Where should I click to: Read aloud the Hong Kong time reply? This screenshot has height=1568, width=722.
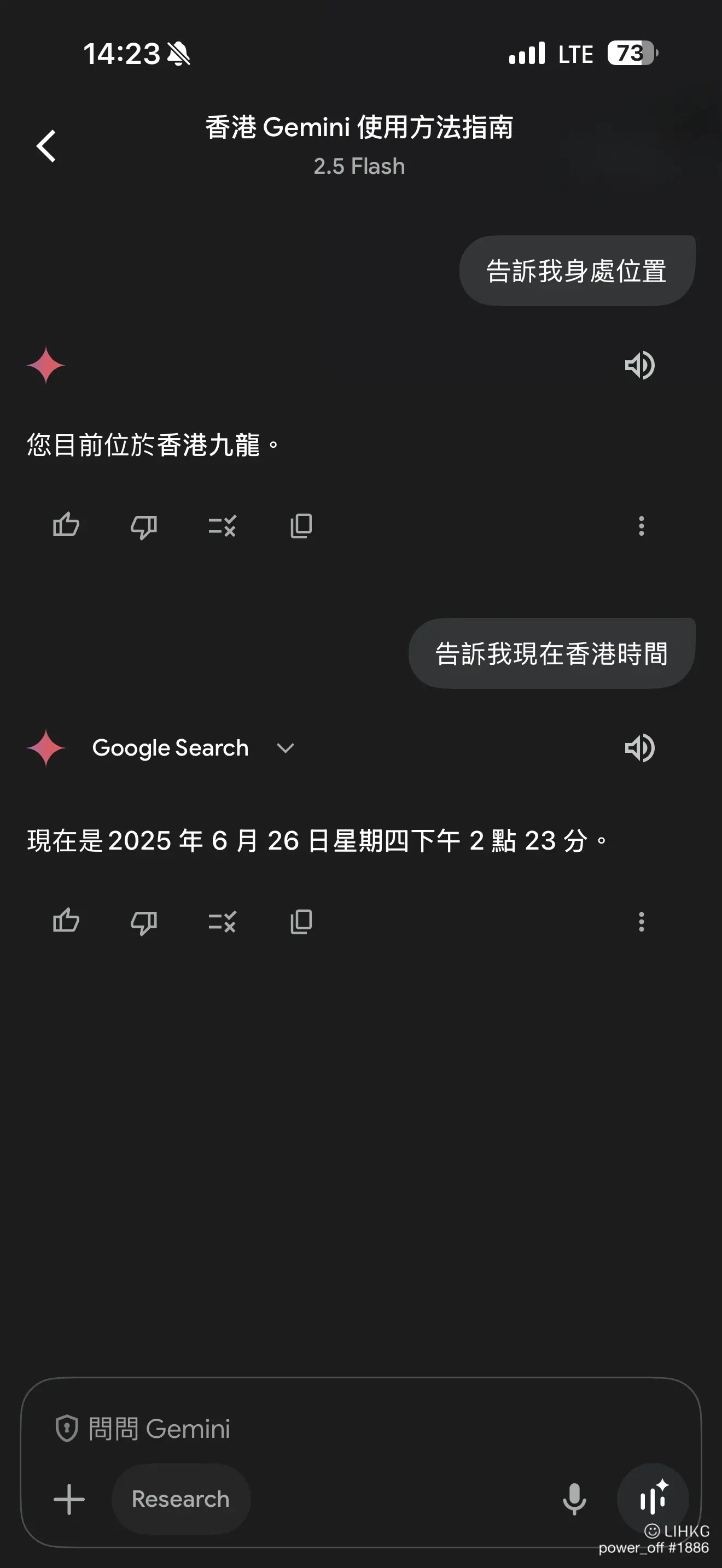tap(640, 747)
